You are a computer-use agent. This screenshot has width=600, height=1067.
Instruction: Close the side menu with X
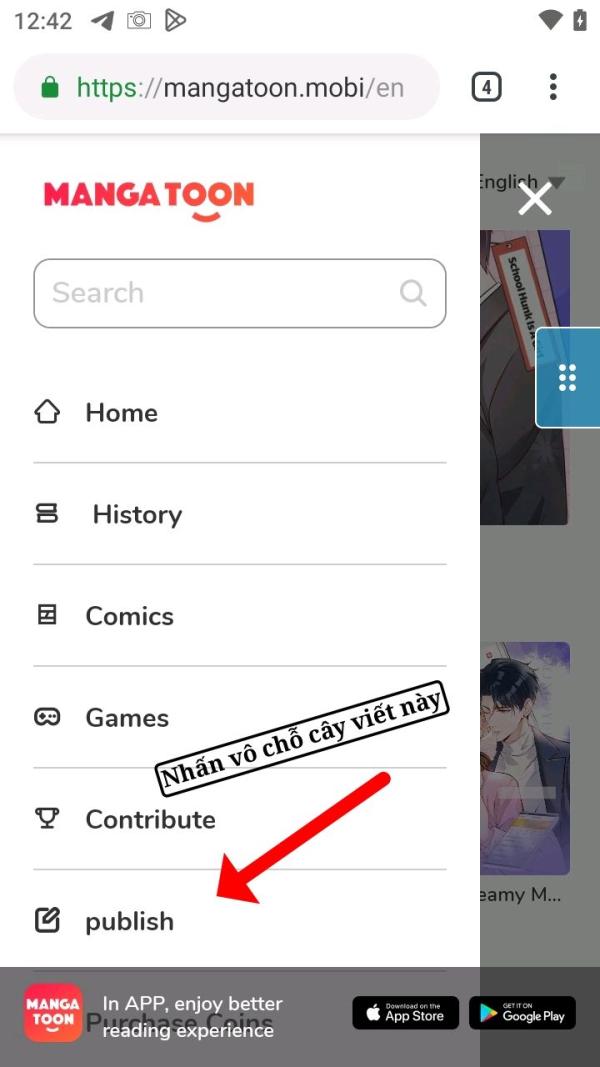535,200
